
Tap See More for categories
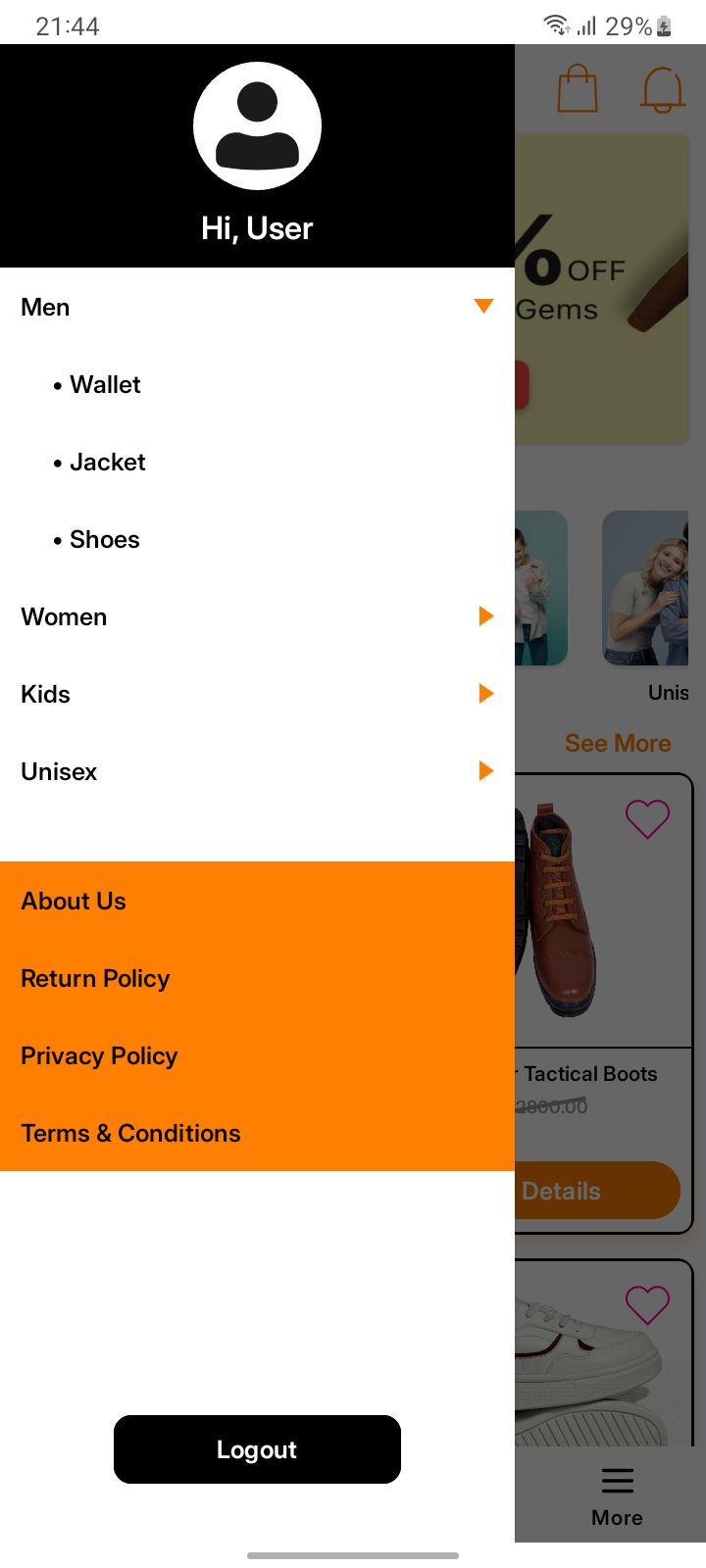pos(618,744)
